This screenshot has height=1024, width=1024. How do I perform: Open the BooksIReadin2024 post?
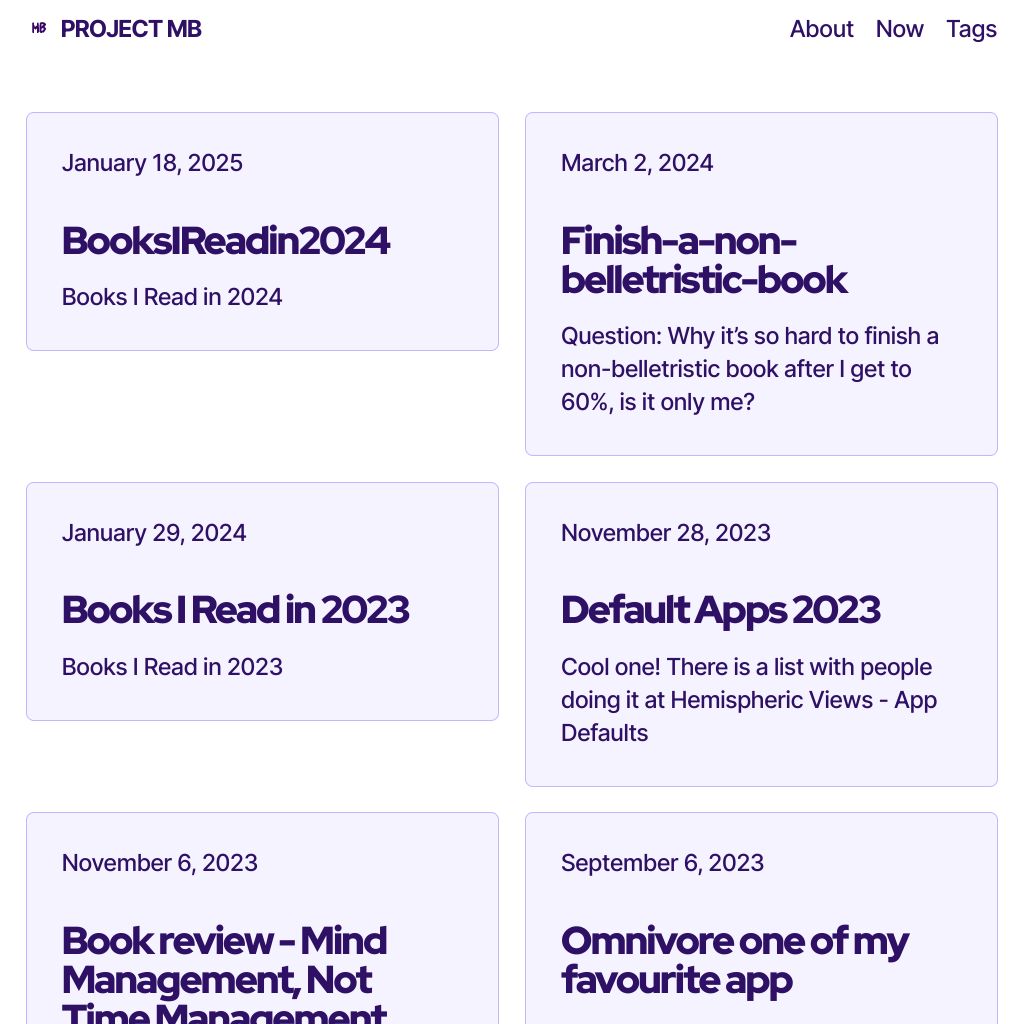coord(225,241)
